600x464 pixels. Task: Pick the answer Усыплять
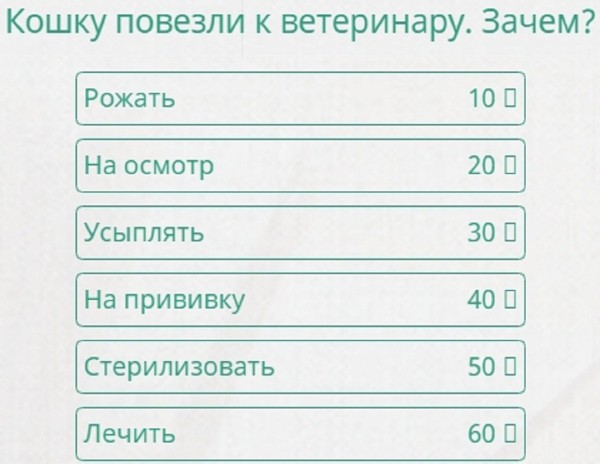300,233
